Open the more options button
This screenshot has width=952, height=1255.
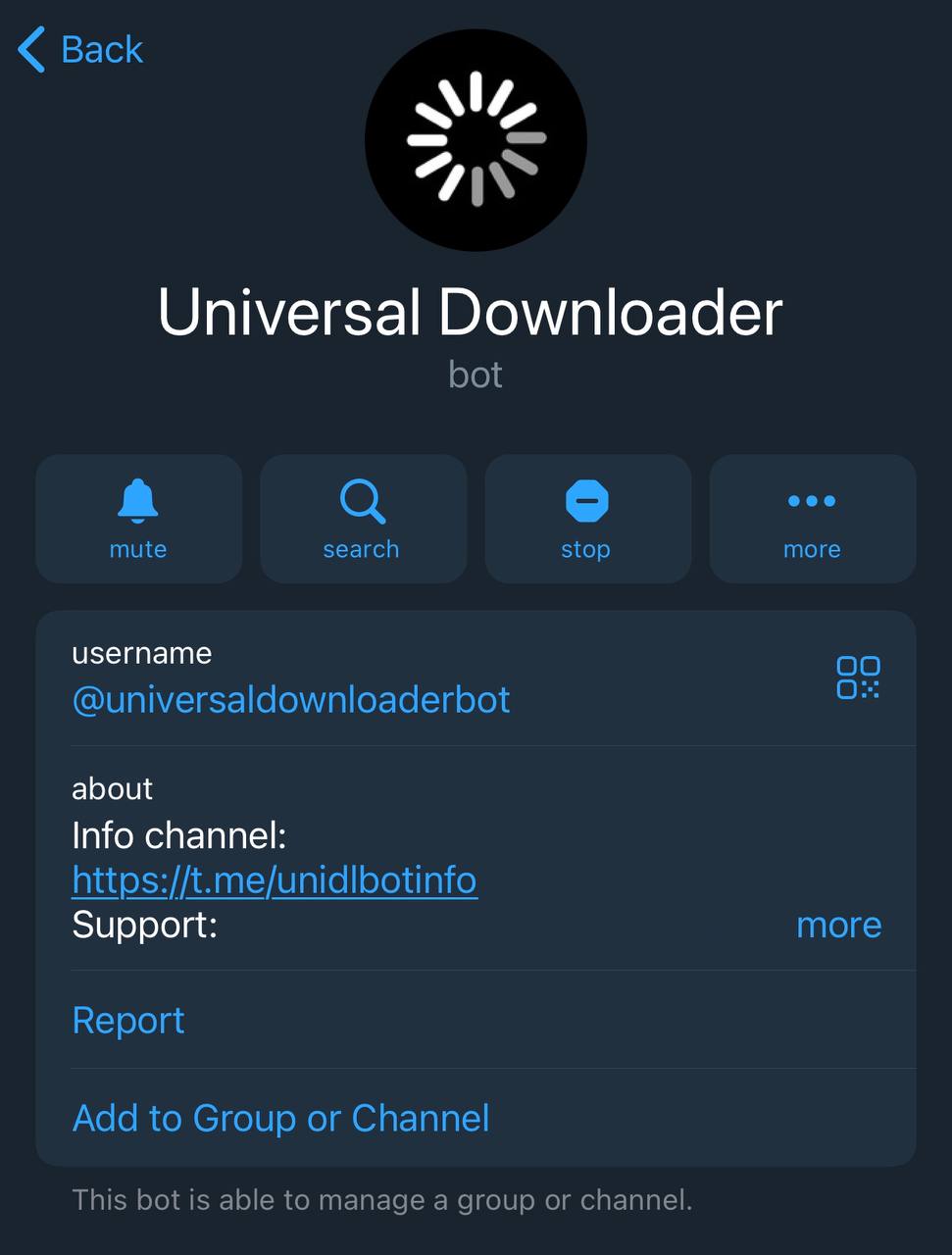coord(812,519)
